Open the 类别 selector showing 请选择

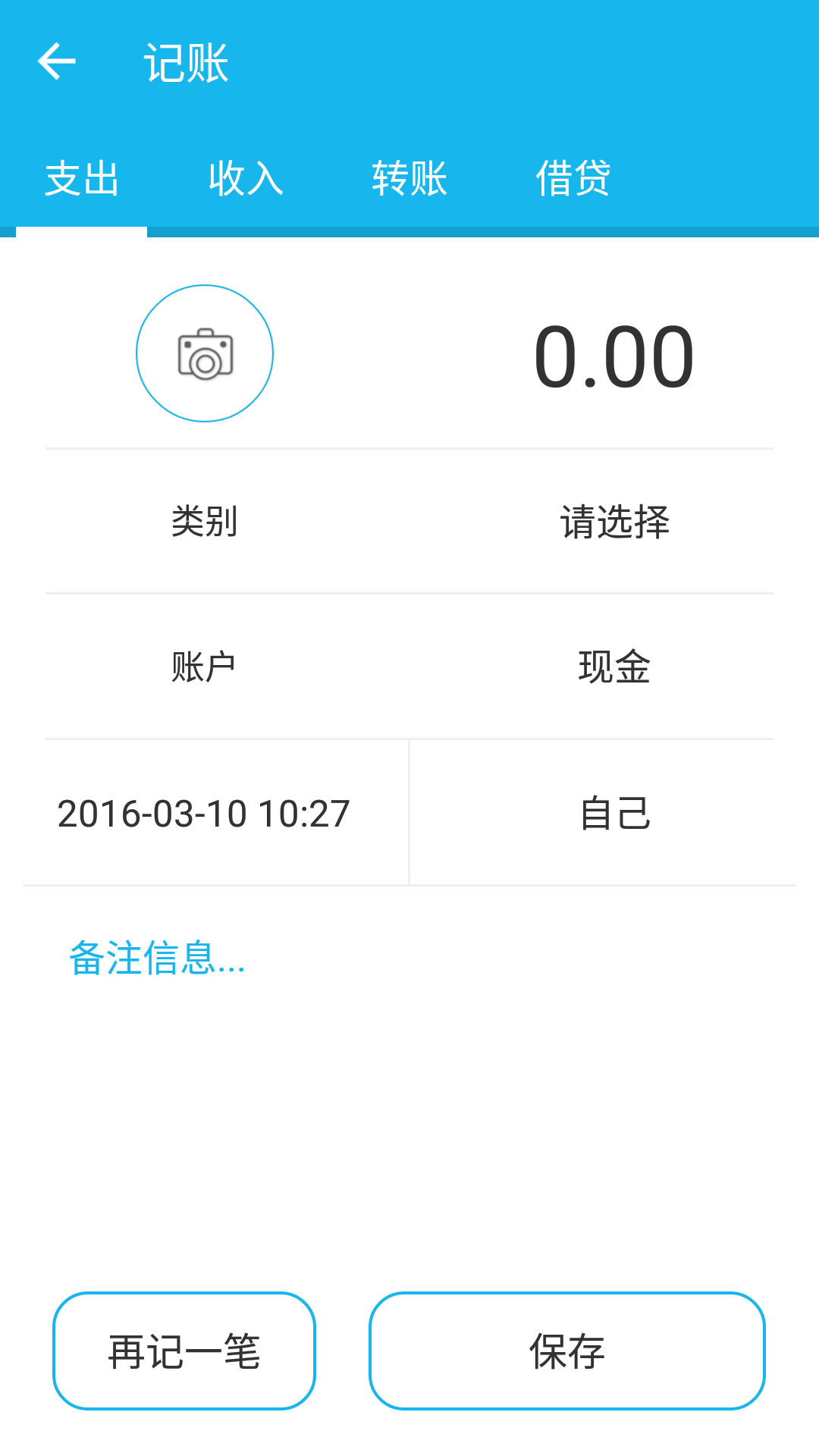(x=614, y=519)
